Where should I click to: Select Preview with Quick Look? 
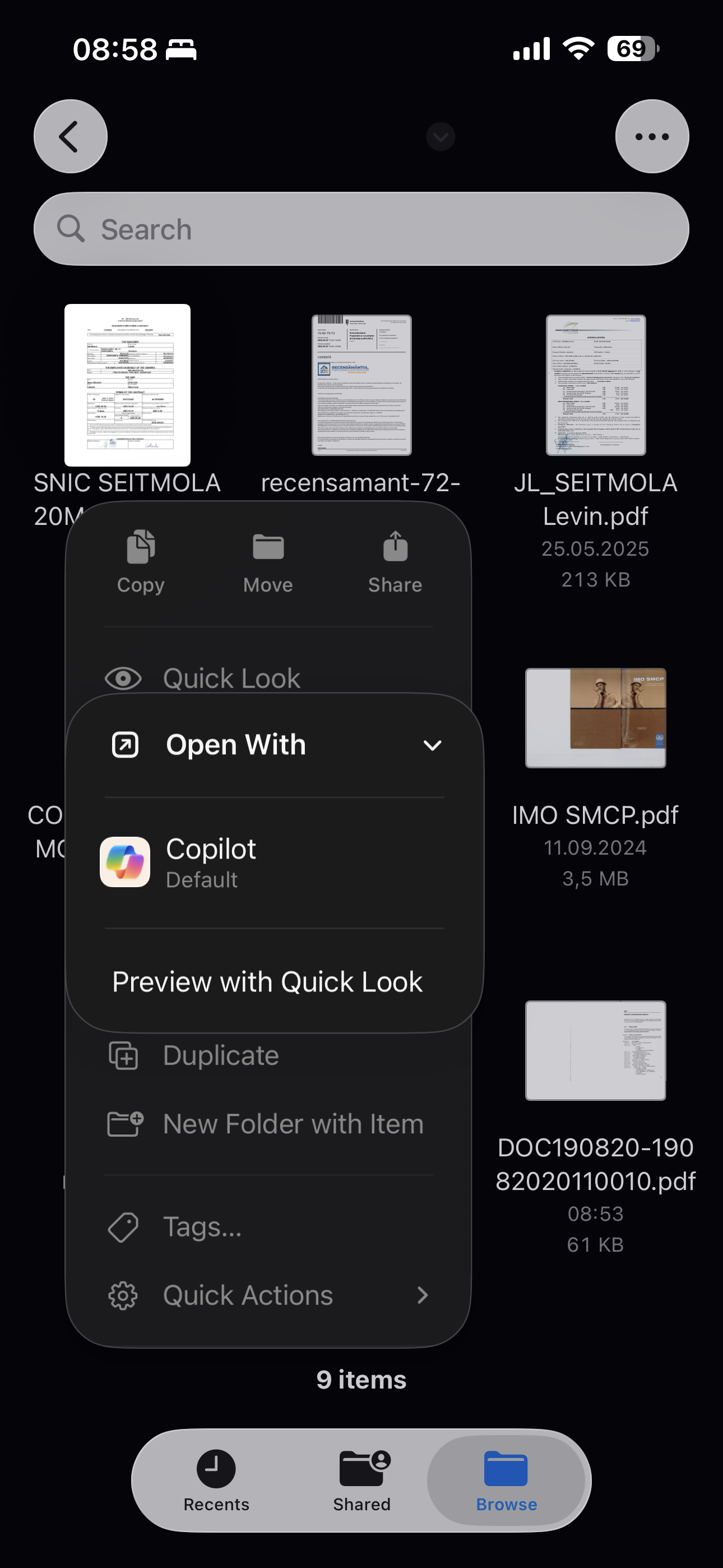pyautogui.click(x=268, y=981)
